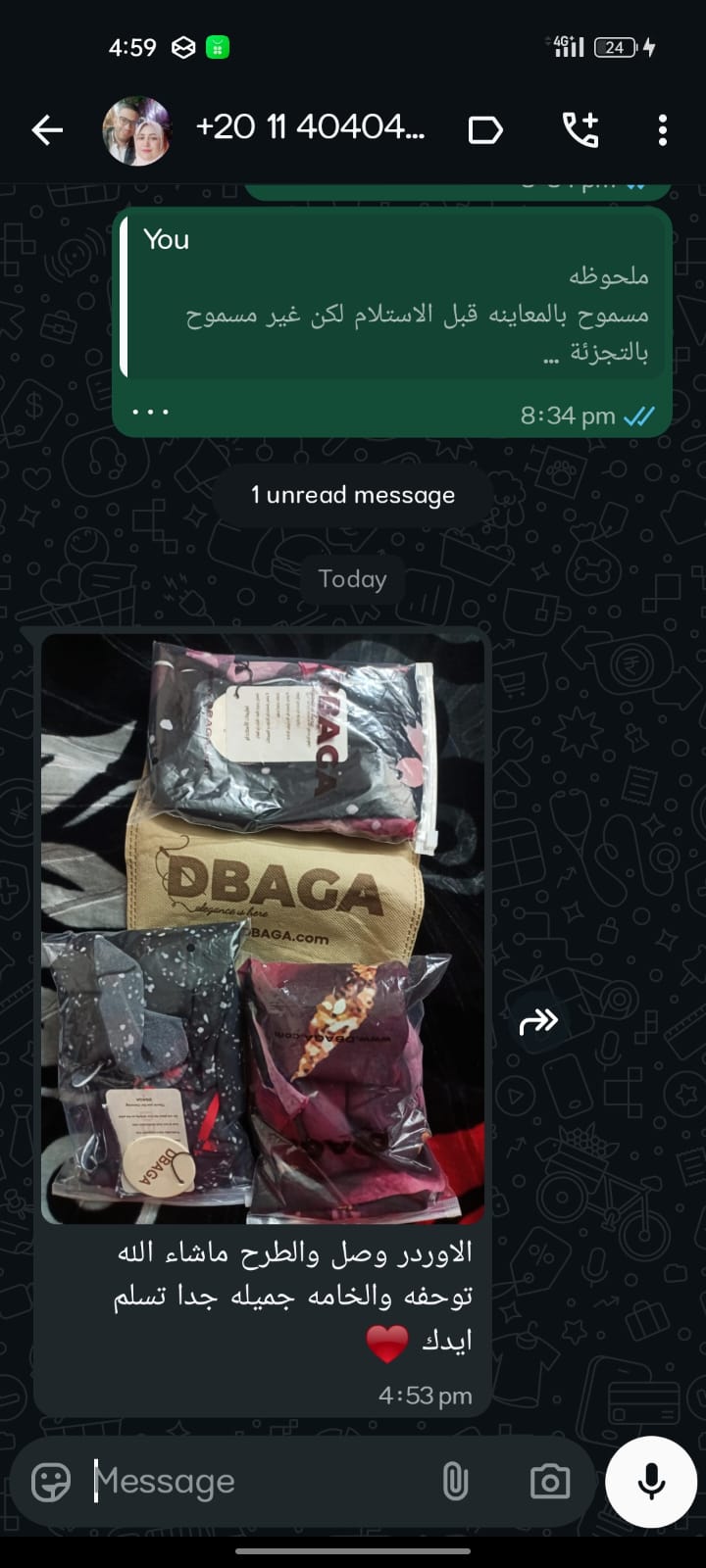
Task: Tap the microphone to record voice message
Action: [651, 1482]
